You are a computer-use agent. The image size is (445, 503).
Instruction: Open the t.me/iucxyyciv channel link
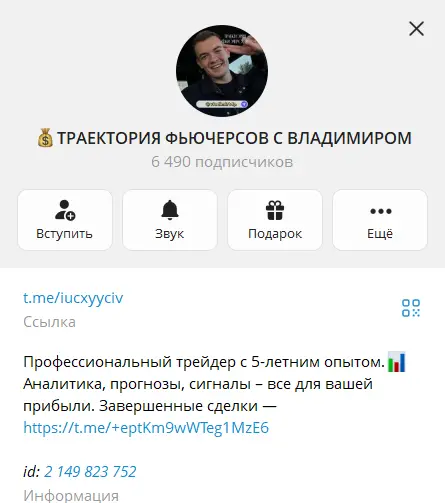tap(73, 298)
